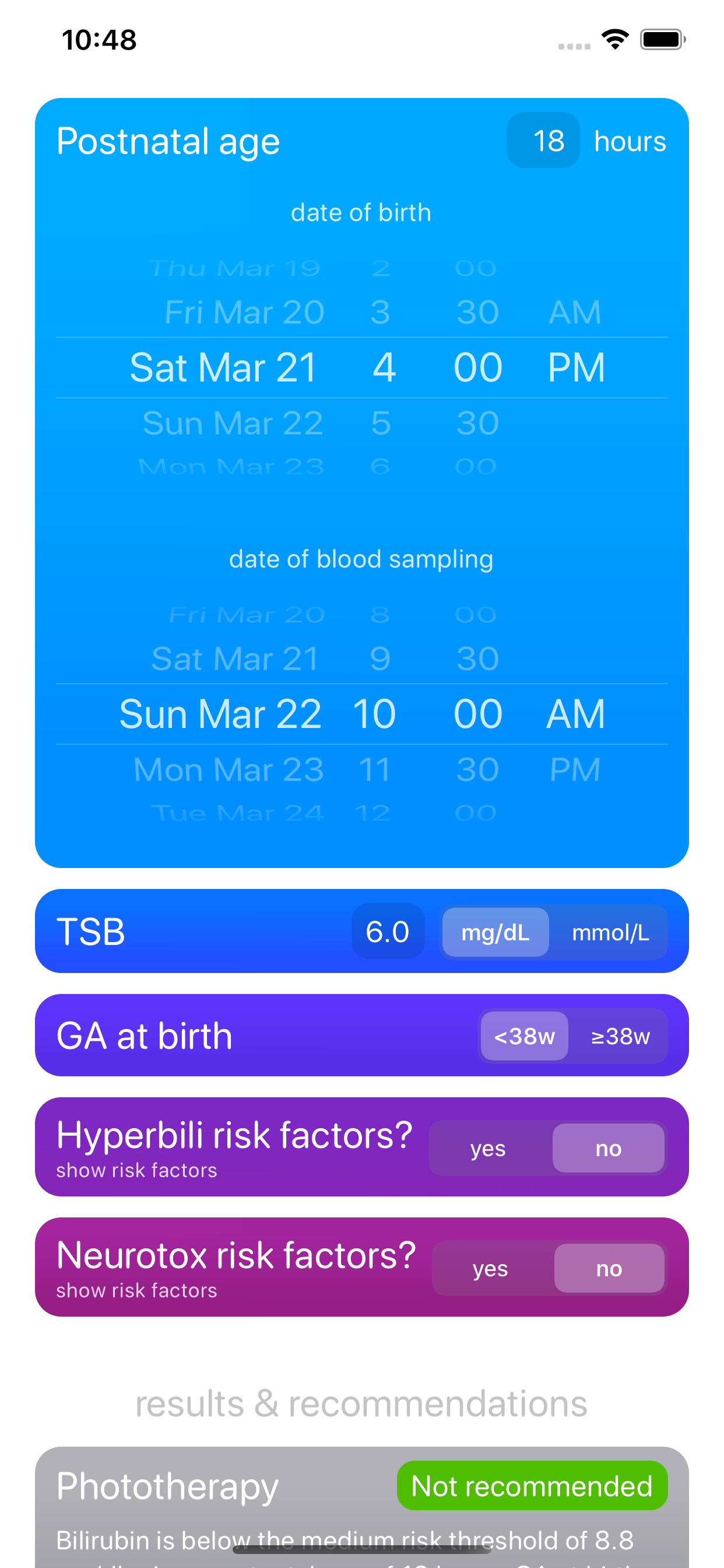Pick Fri Mar 20 as date of birth

tap(245, 312)
